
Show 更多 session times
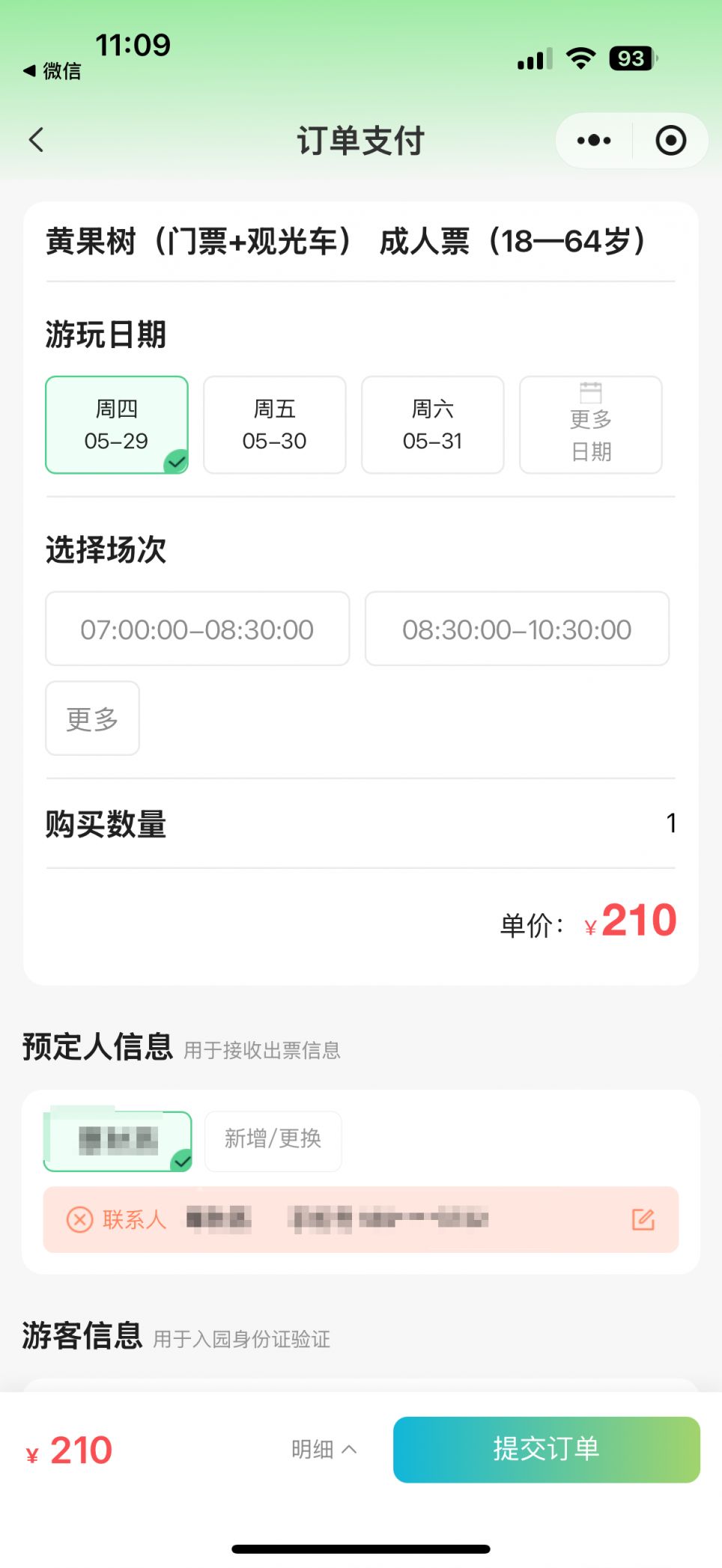92,719
